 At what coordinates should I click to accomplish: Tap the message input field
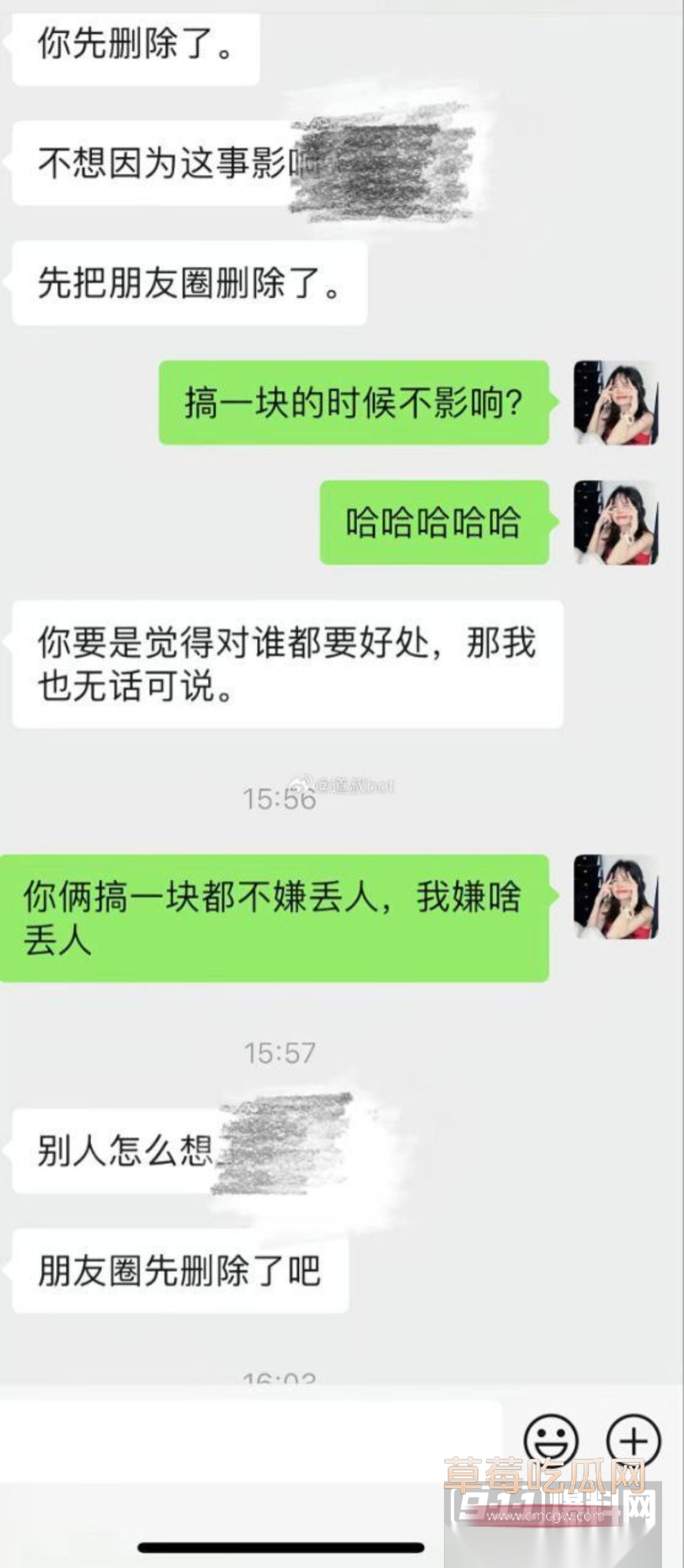[x=253, y=1441]
